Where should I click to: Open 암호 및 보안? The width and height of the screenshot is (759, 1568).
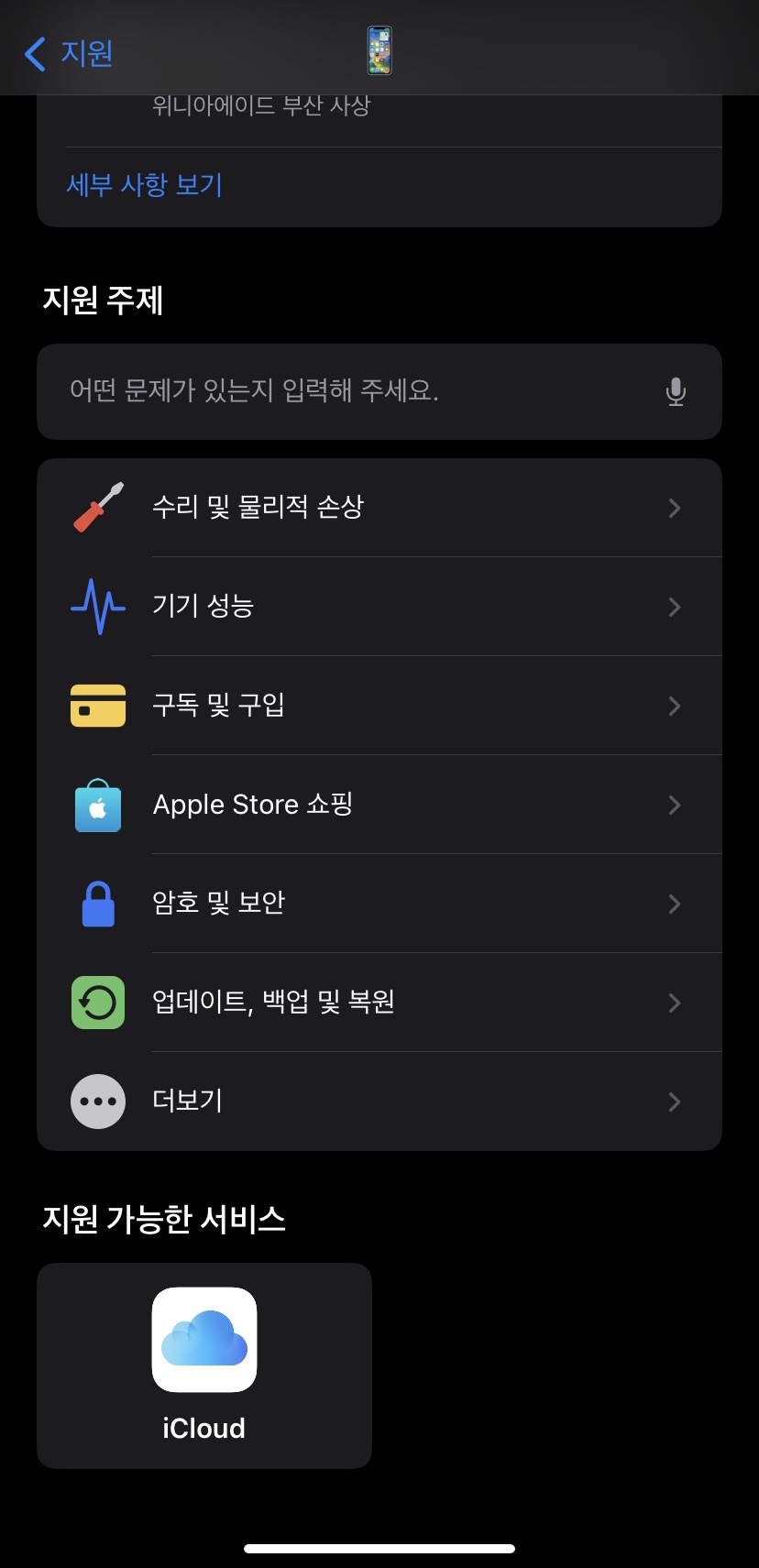tap(379, 904)
